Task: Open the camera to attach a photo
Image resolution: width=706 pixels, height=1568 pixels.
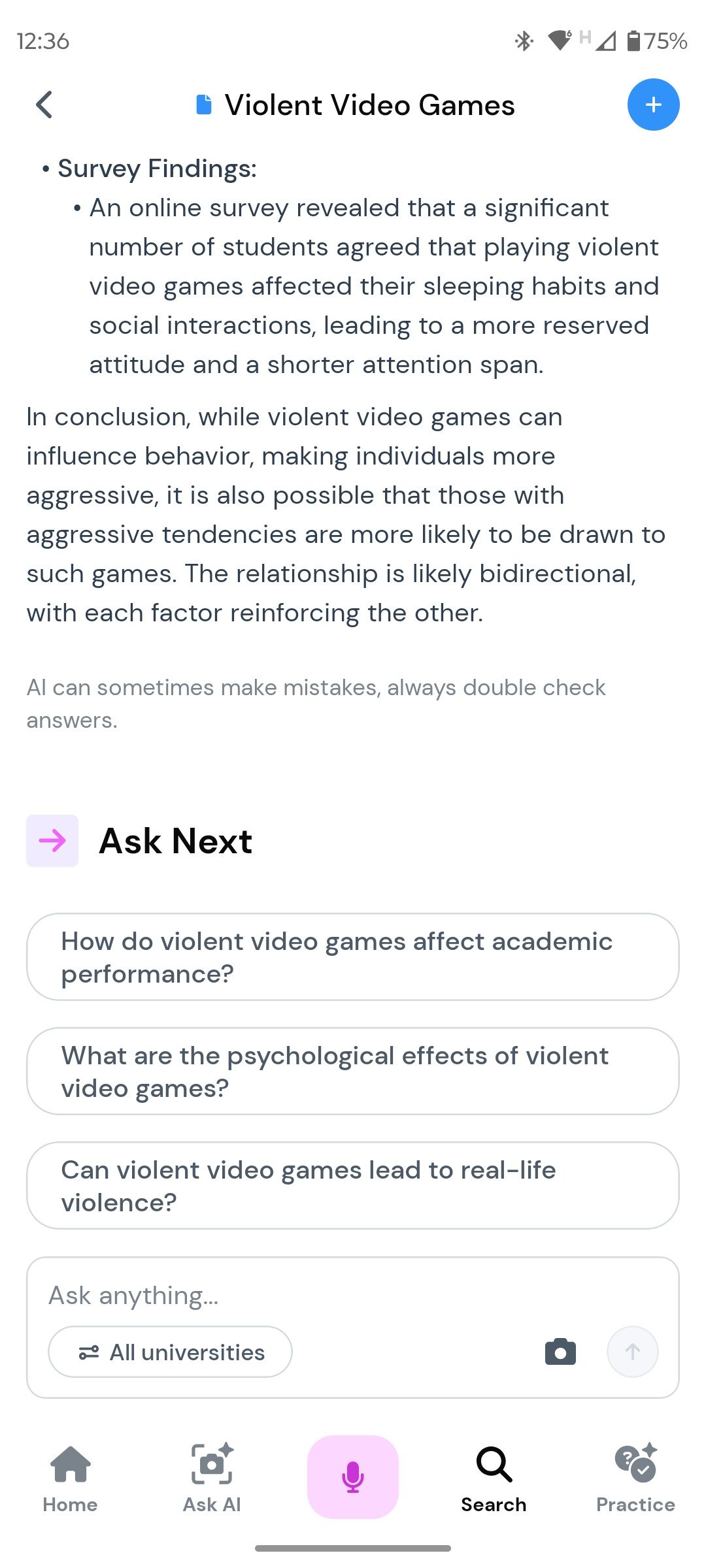Action: point(560,1352)
